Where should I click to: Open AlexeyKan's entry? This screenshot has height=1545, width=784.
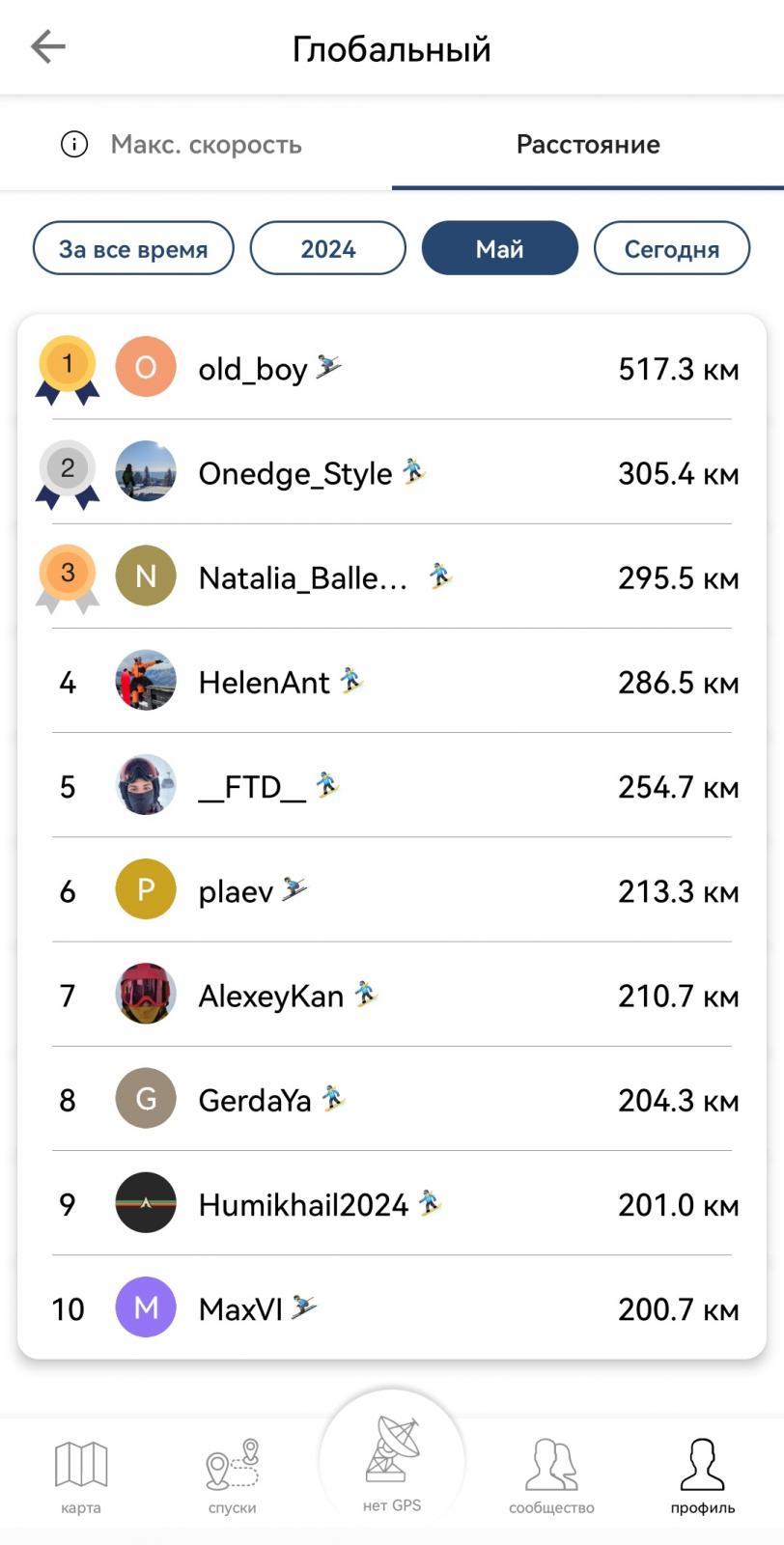click(x=392, y=995)
